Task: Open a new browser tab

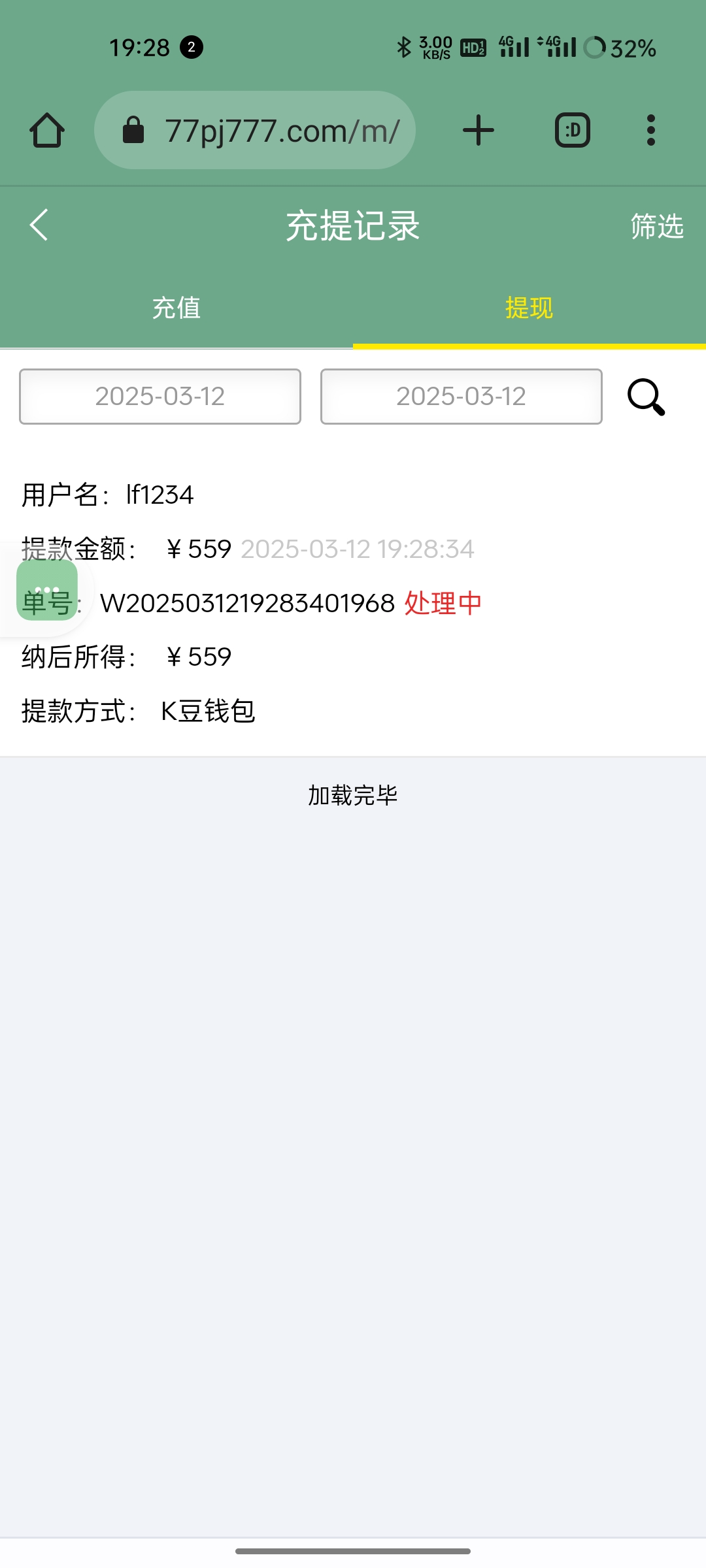Action: 479,130
